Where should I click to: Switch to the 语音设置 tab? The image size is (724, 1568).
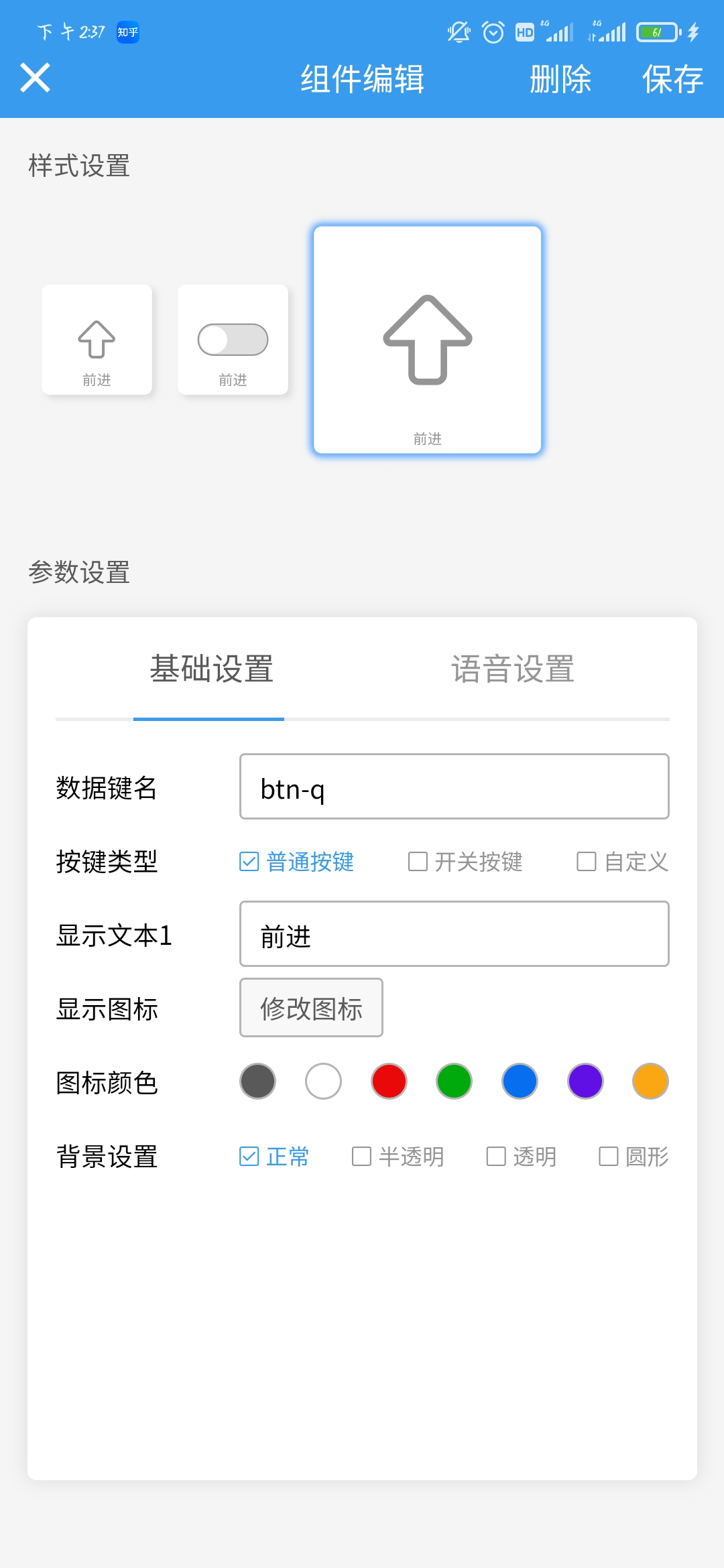coord(513,669)
